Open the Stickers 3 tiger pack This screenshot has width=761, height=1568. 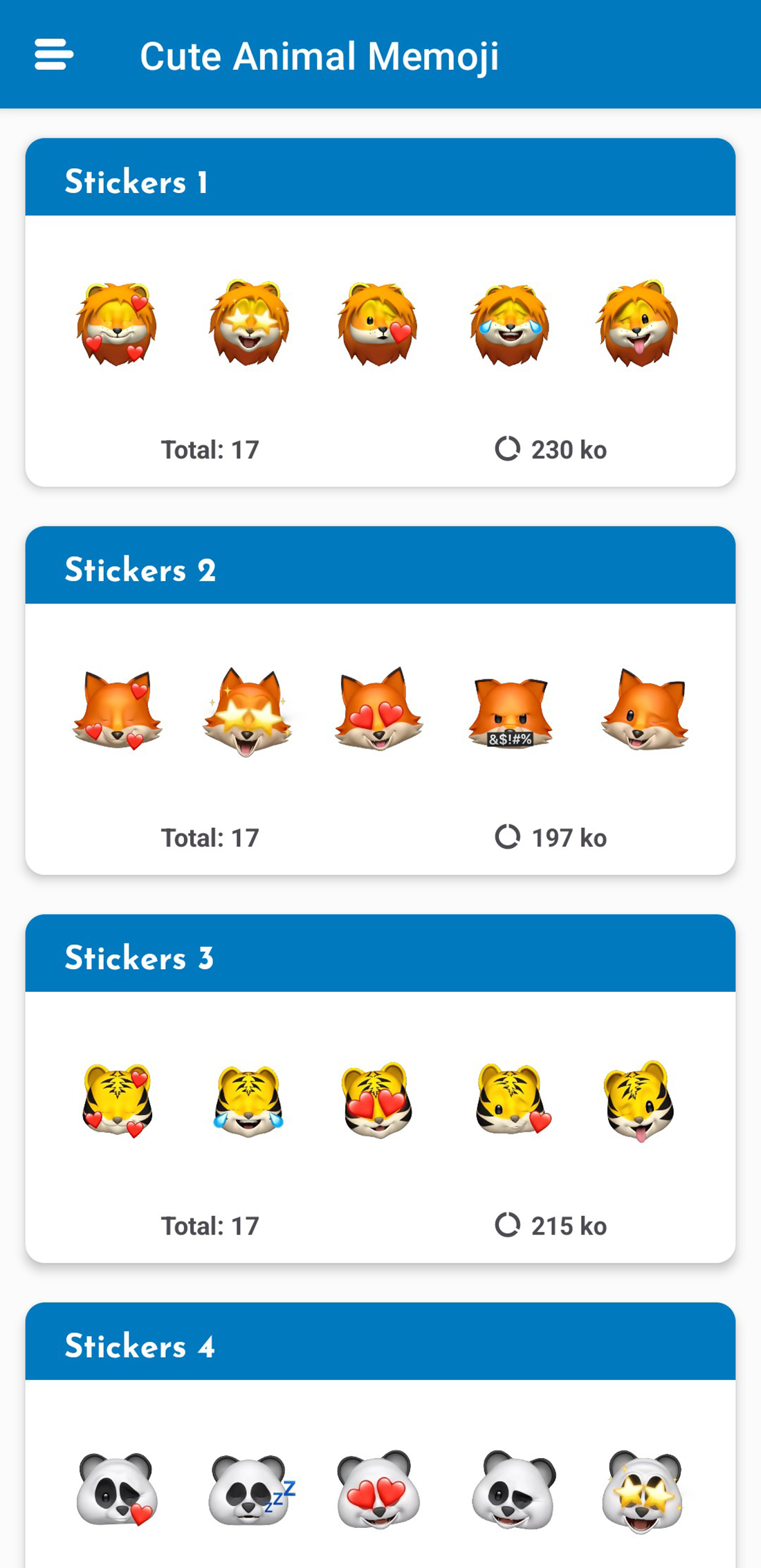[380, 1088]
